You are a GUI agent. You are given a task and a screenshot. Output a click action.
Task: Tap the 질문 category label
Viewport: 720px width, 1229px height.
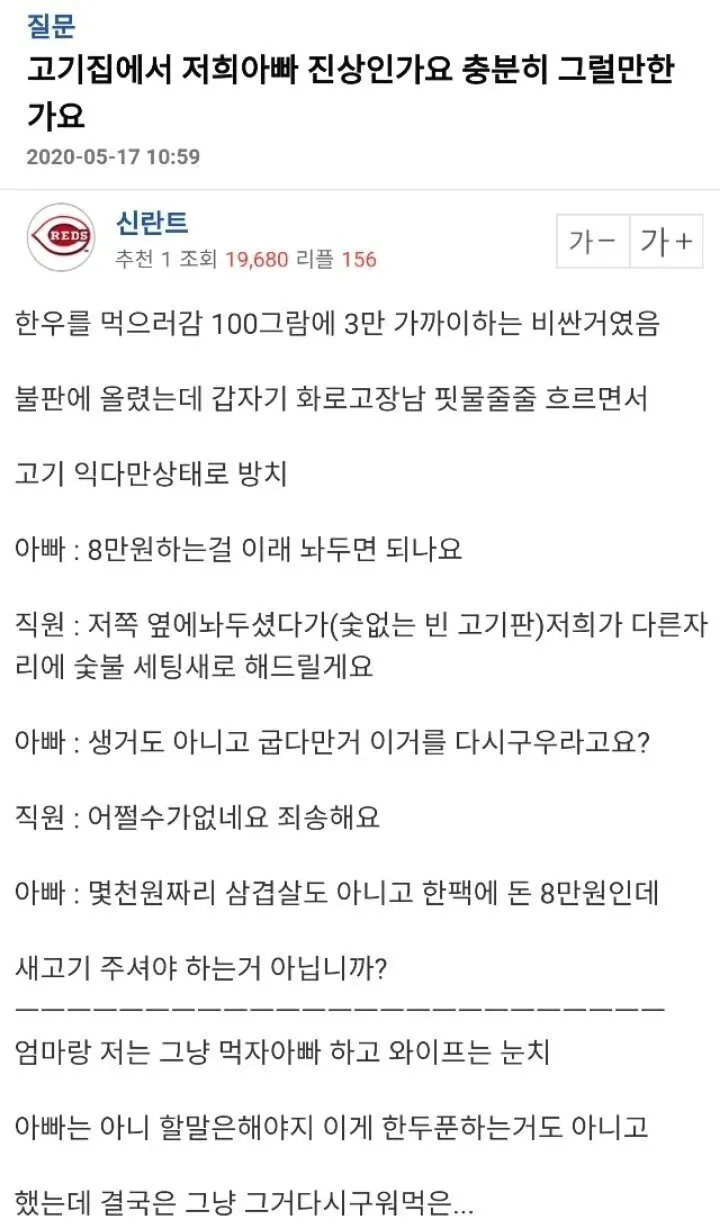(x=50, y=26)
